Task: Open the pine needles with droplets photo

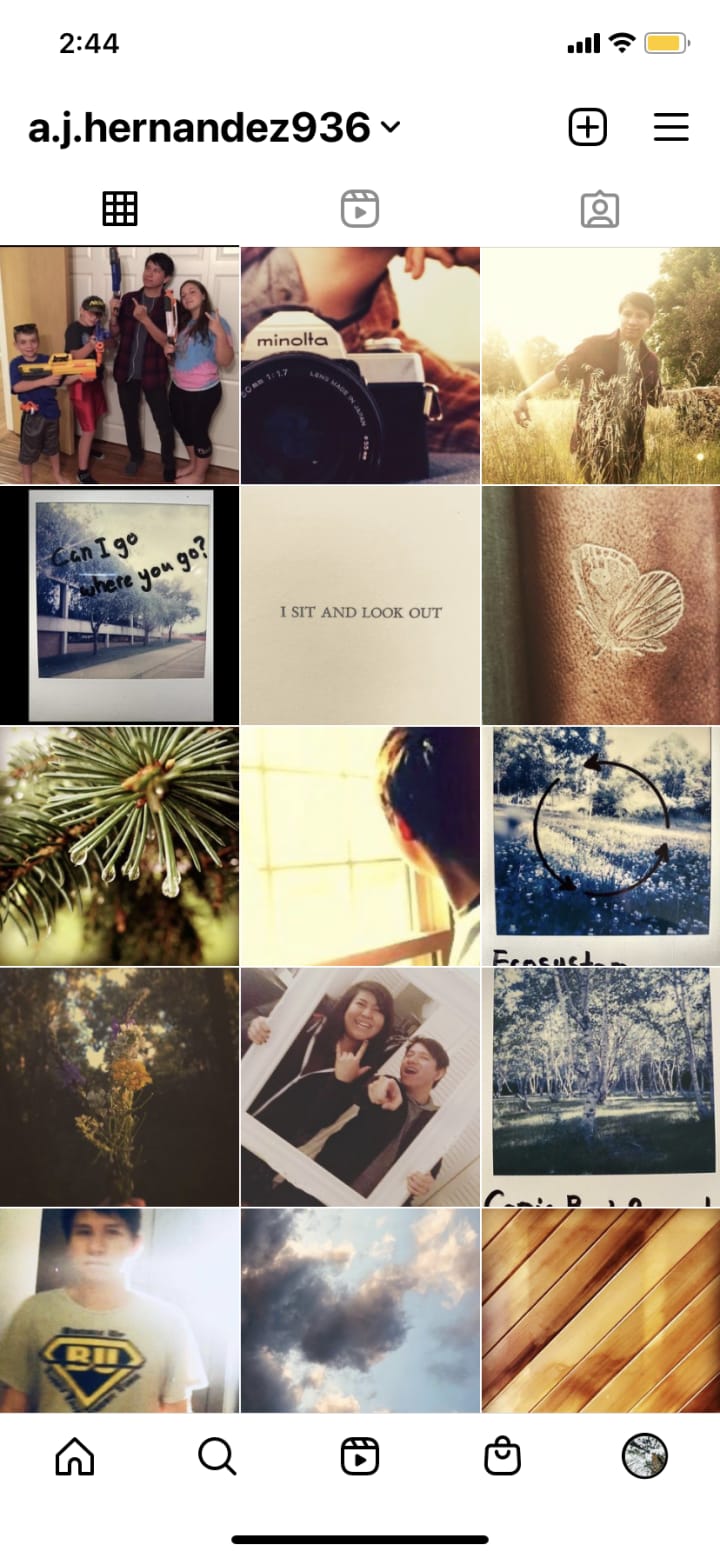Action: click(119, 845)
